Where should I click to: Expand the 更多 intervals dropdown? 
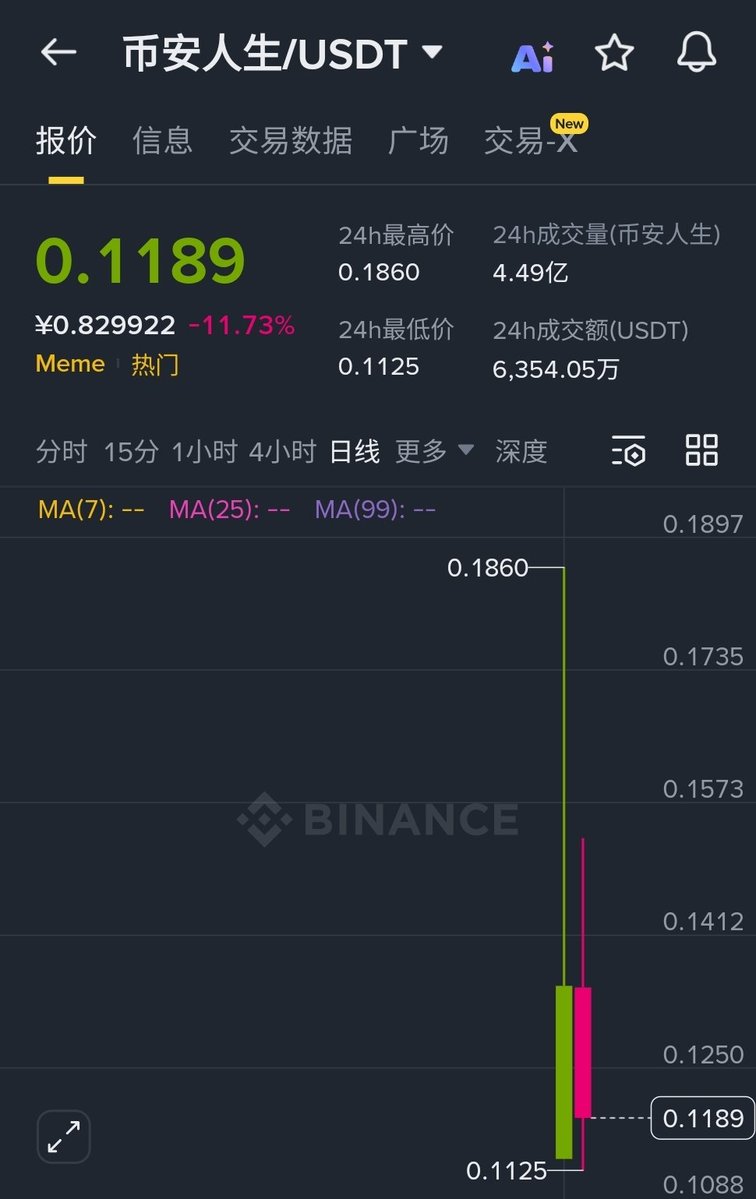434,451
